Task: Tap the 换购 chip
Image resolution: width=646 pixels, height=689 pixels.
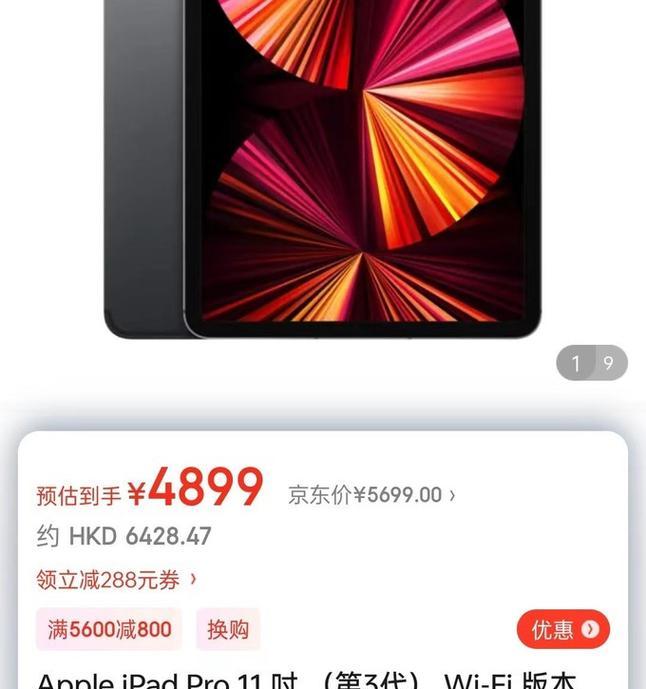Action: point(228,630)
